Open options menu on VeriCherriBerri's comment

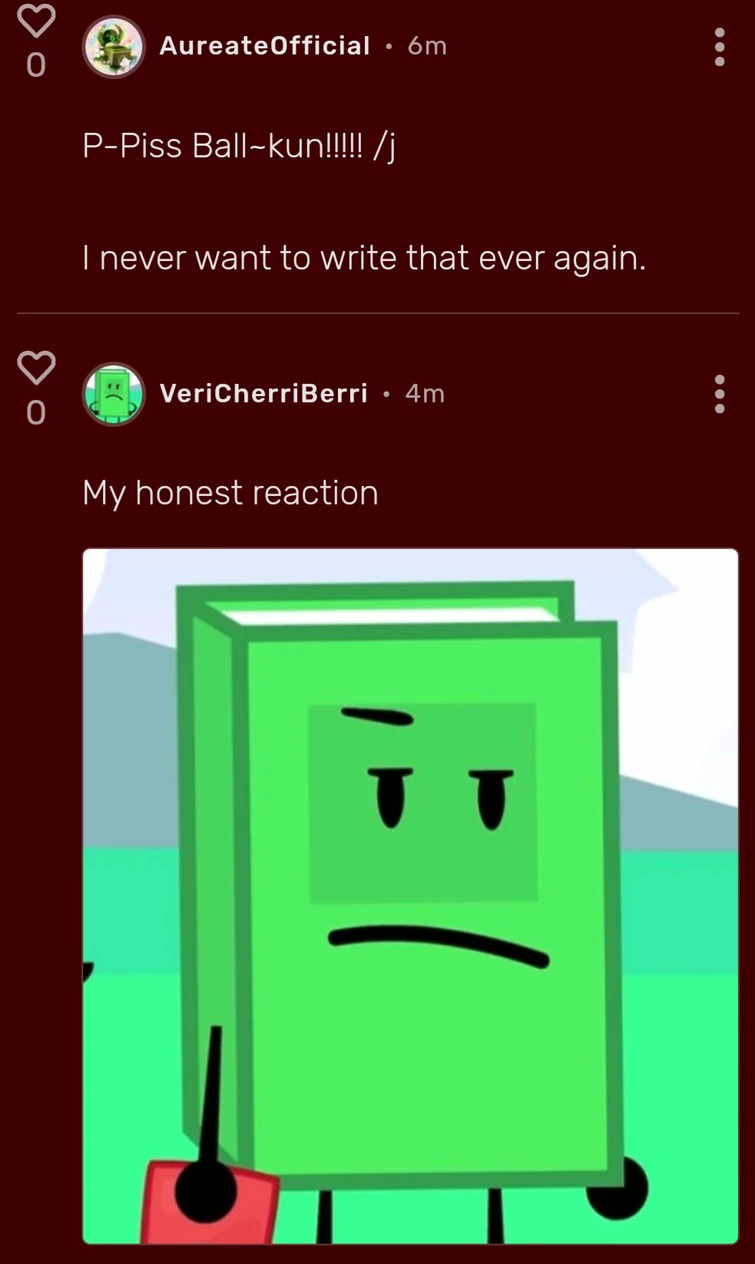point(718,394)
